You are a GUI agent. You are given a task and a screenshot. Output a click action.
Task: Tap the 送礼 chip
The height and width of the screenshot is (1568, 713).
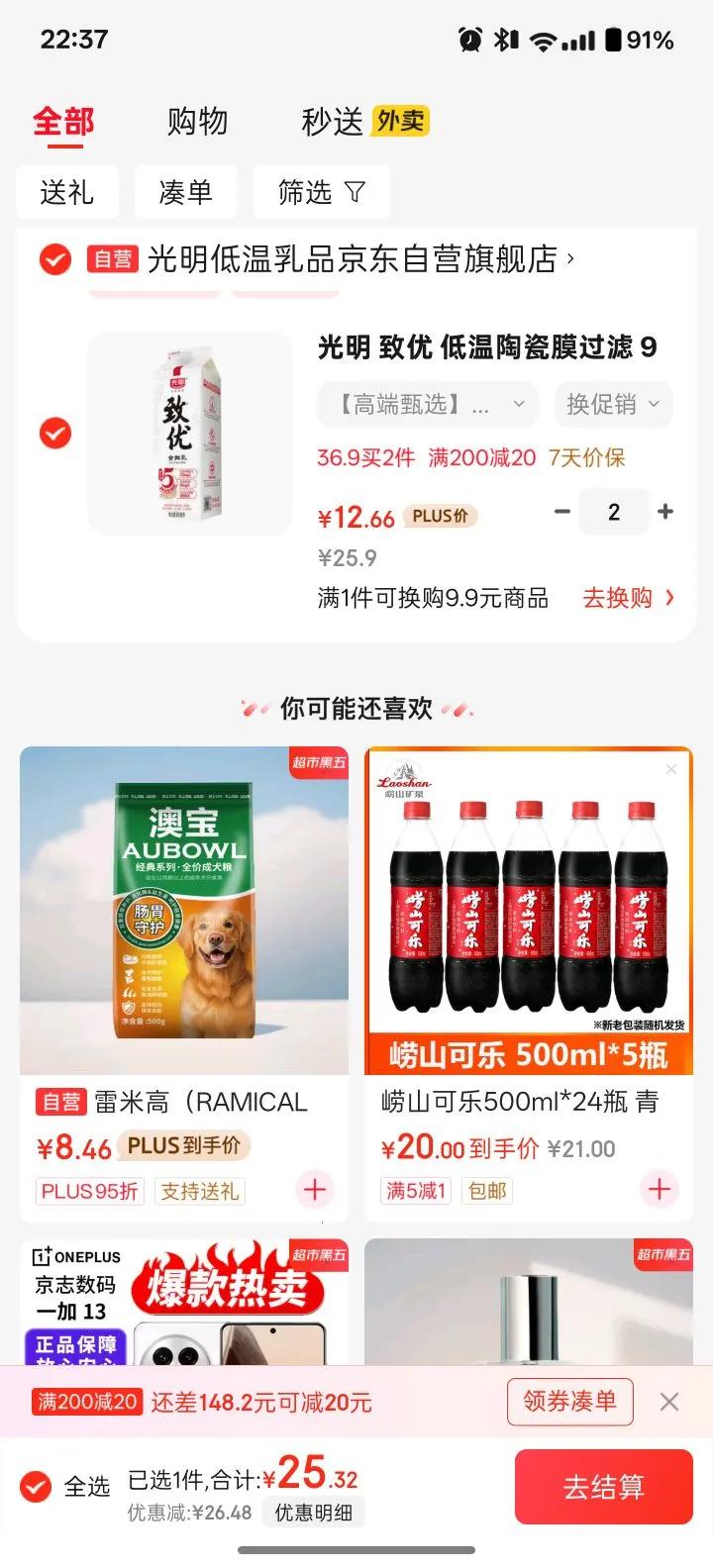click(67, 192)
